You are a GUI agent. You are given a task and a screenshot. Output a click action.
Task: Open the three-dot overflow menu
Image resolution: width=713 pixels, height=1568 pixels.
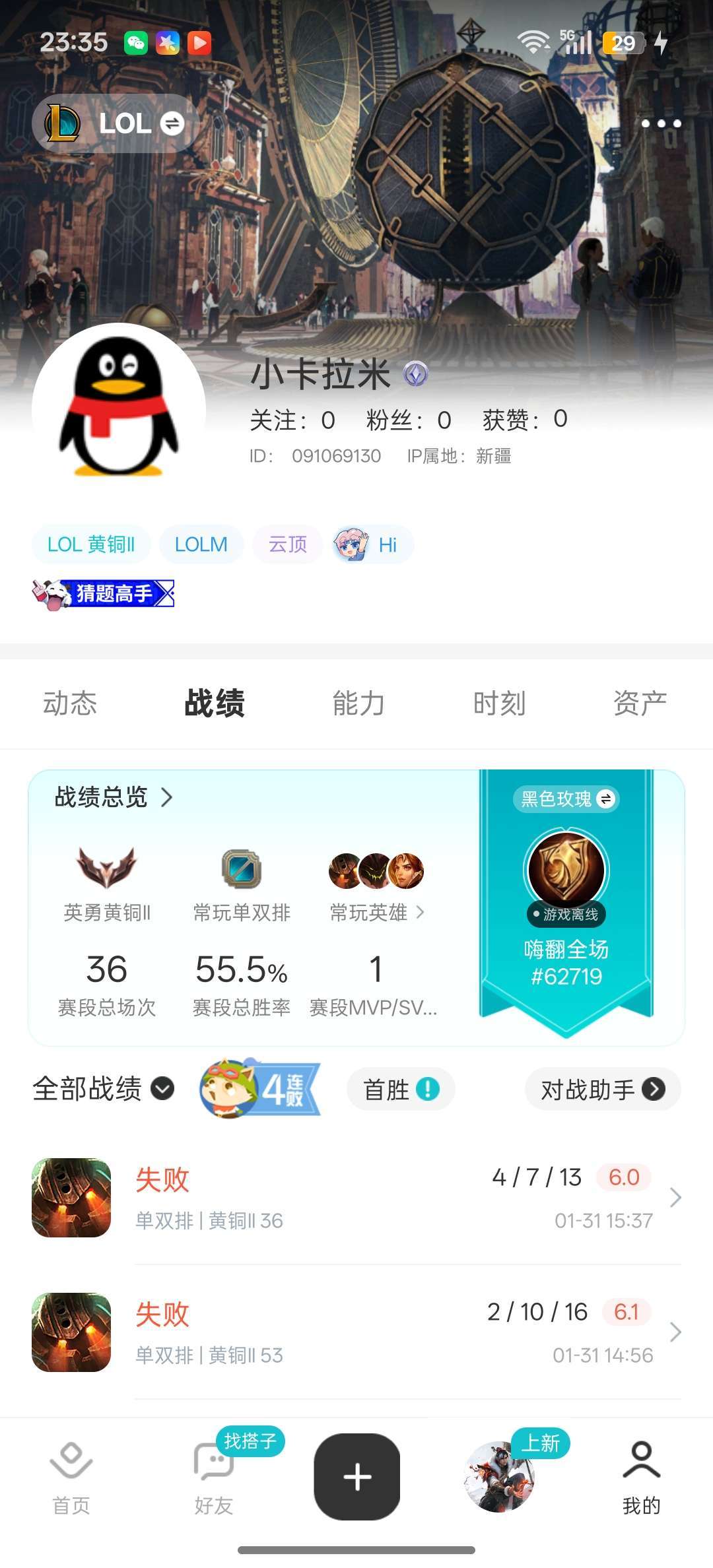click(x=661, y=123)
